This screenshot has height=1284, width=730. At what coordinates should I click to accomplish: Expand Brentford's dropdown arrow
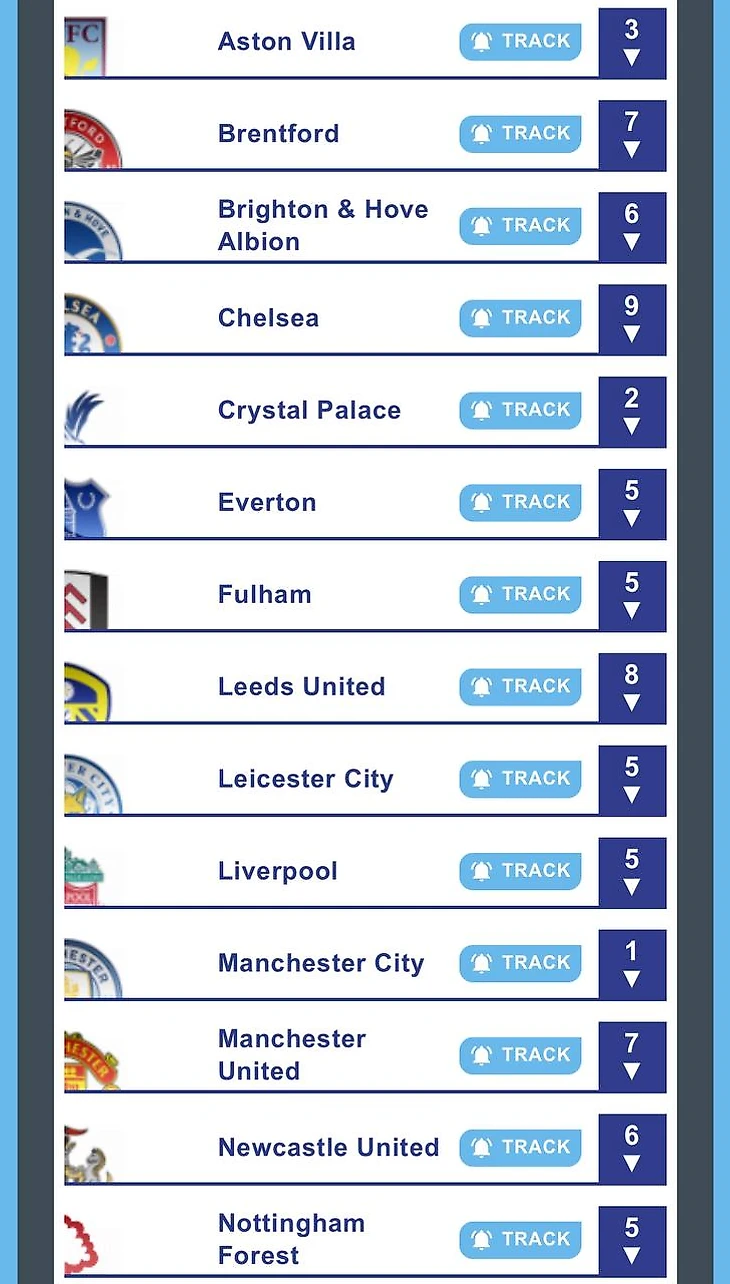coord(631,148)
